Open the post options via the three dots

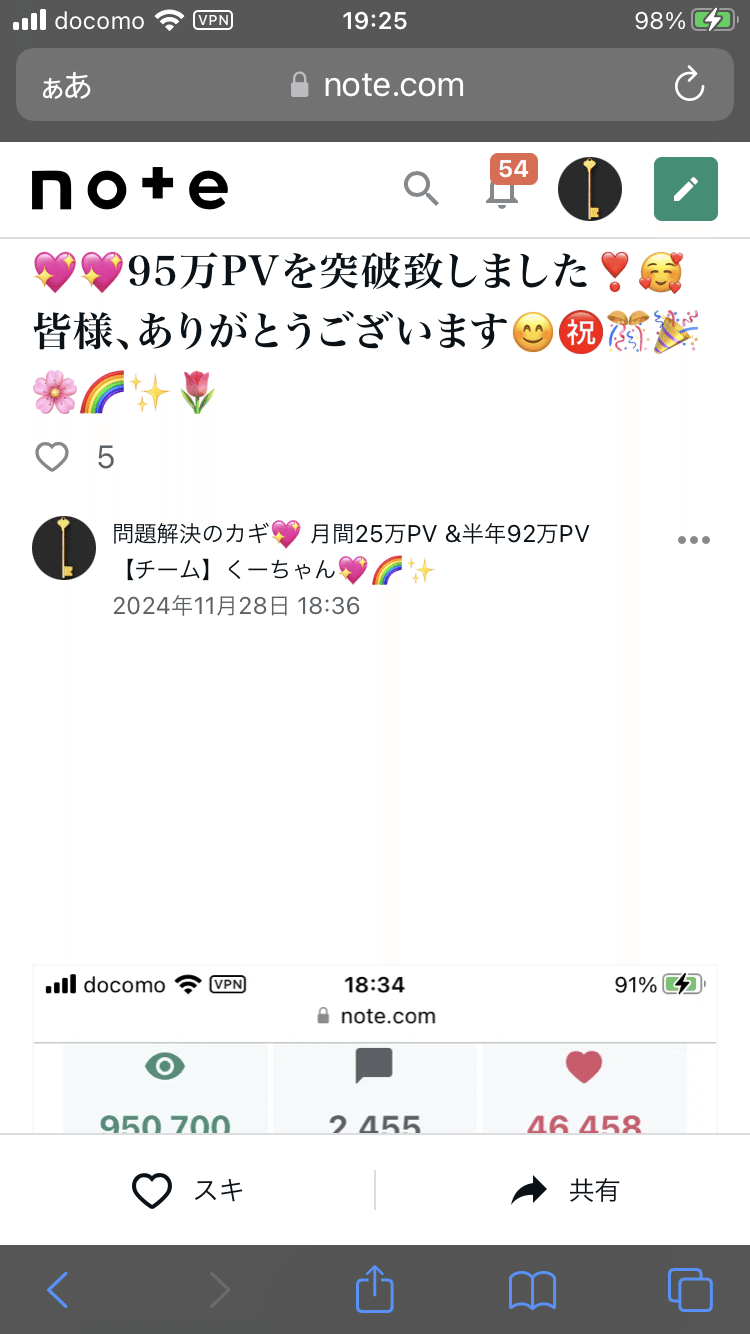click(x=693, y=540)
